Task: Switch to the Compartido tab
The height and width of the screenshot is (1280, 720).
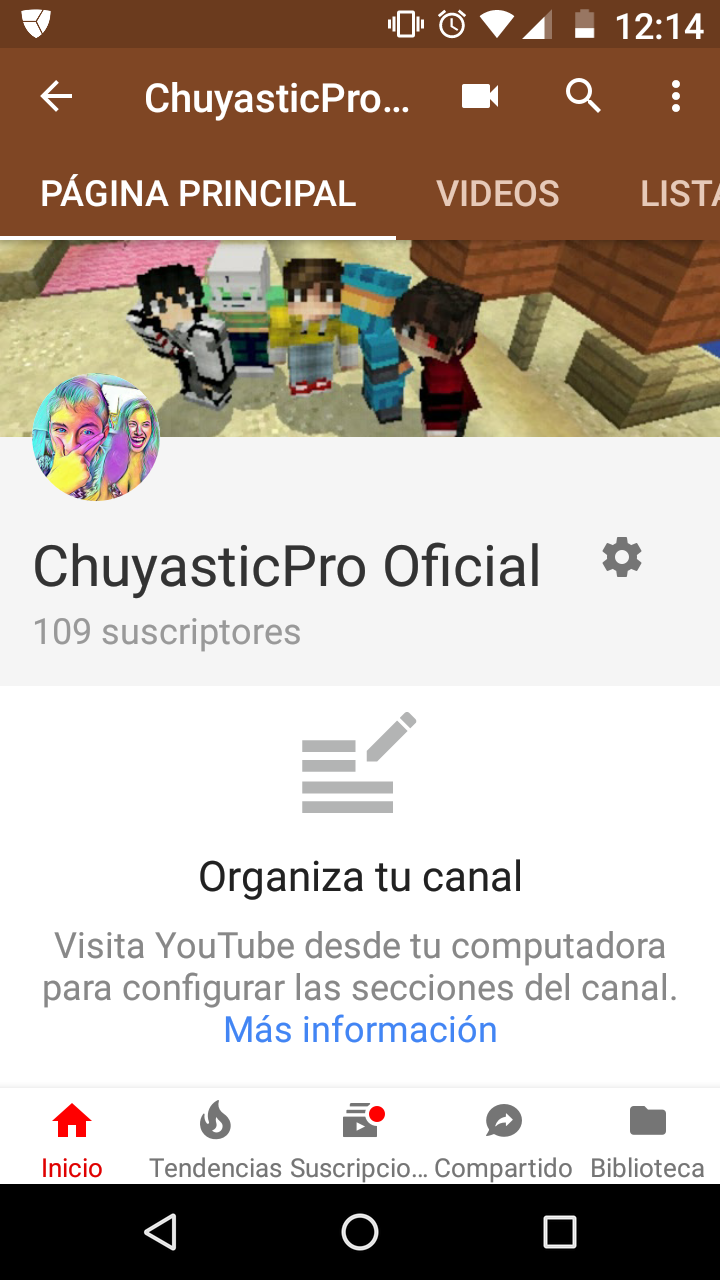Action: [x=503, y=1137]
